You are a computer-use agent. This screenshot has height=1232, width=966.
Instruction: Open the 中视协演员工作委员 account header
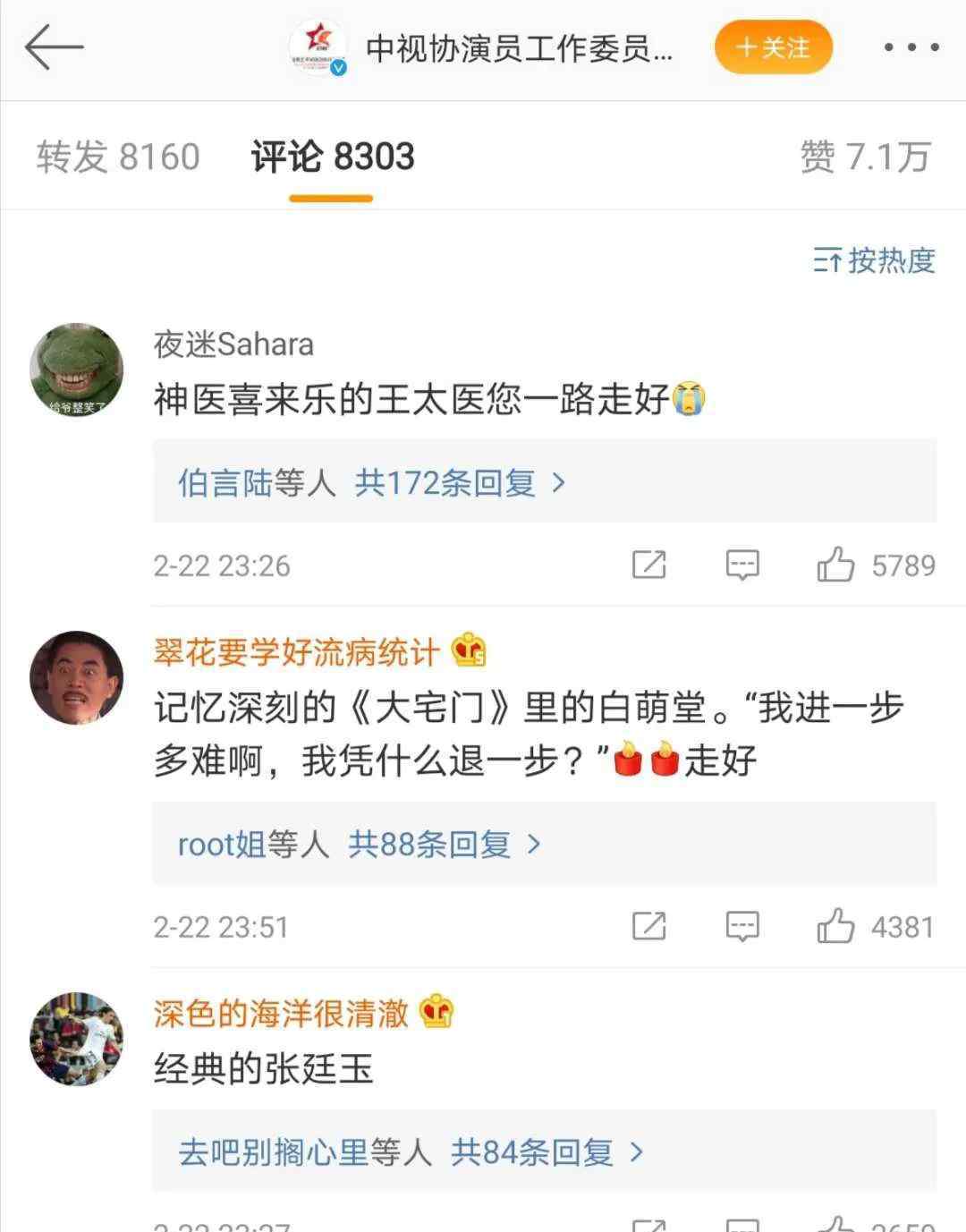(519, 48)
